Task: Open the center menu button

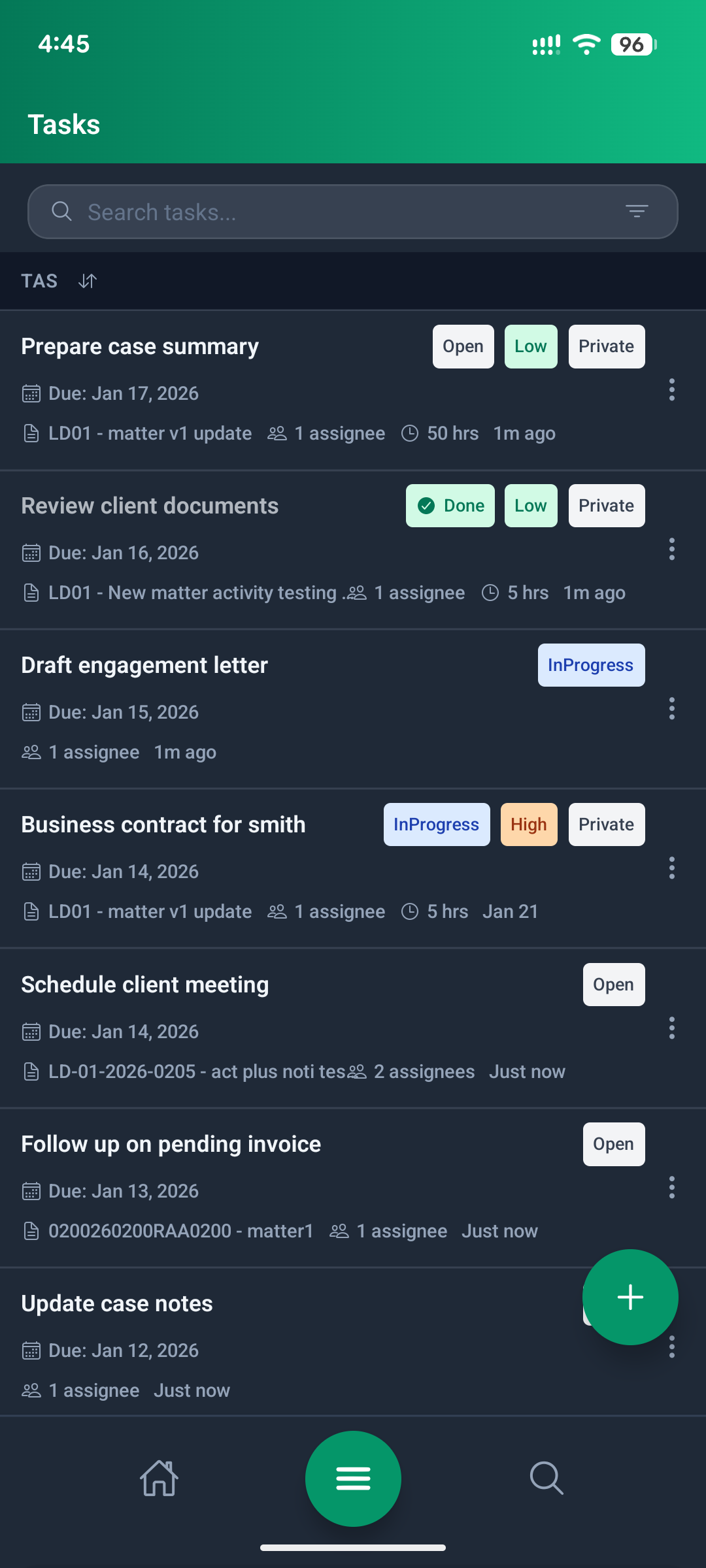Action: 353,1478
